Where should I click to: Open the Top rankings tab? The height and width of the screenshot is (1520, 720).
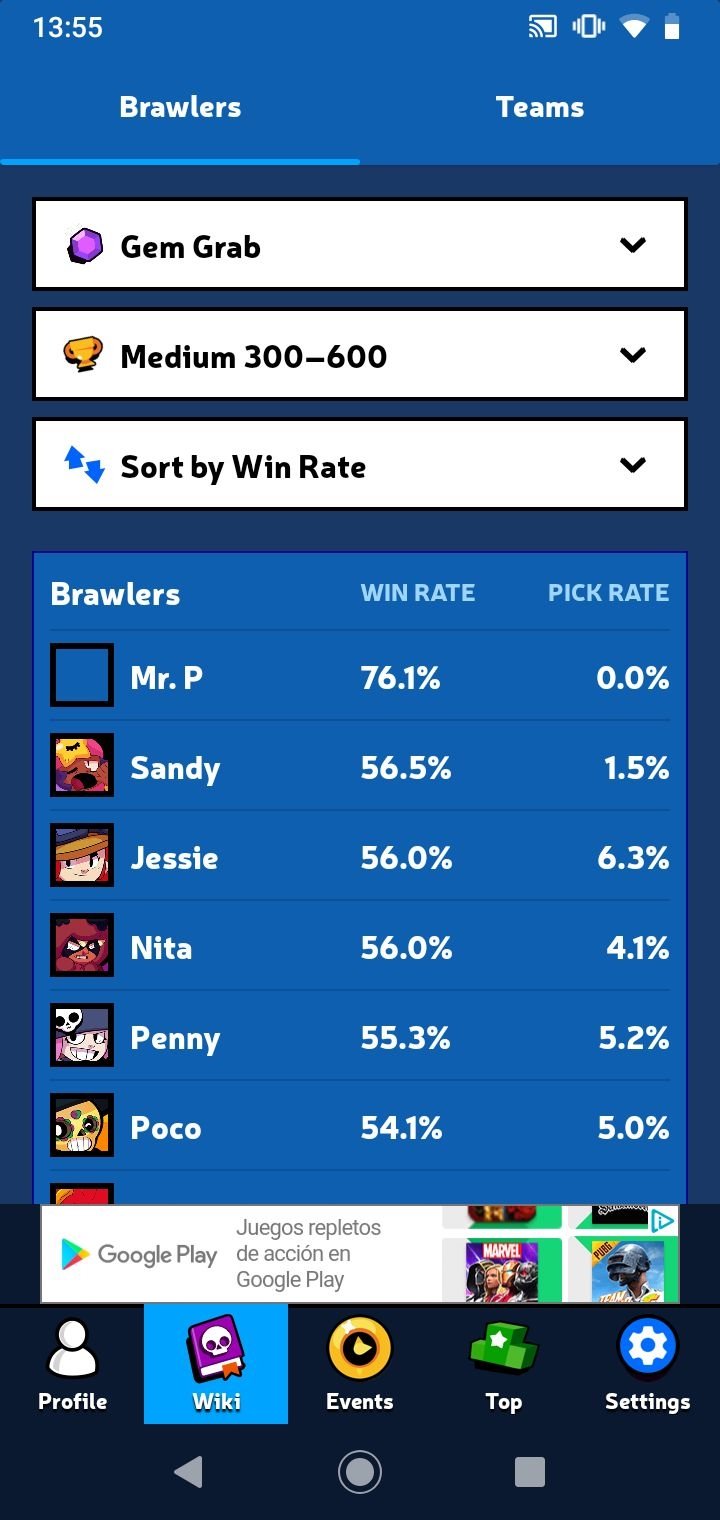pos(504,1365)
